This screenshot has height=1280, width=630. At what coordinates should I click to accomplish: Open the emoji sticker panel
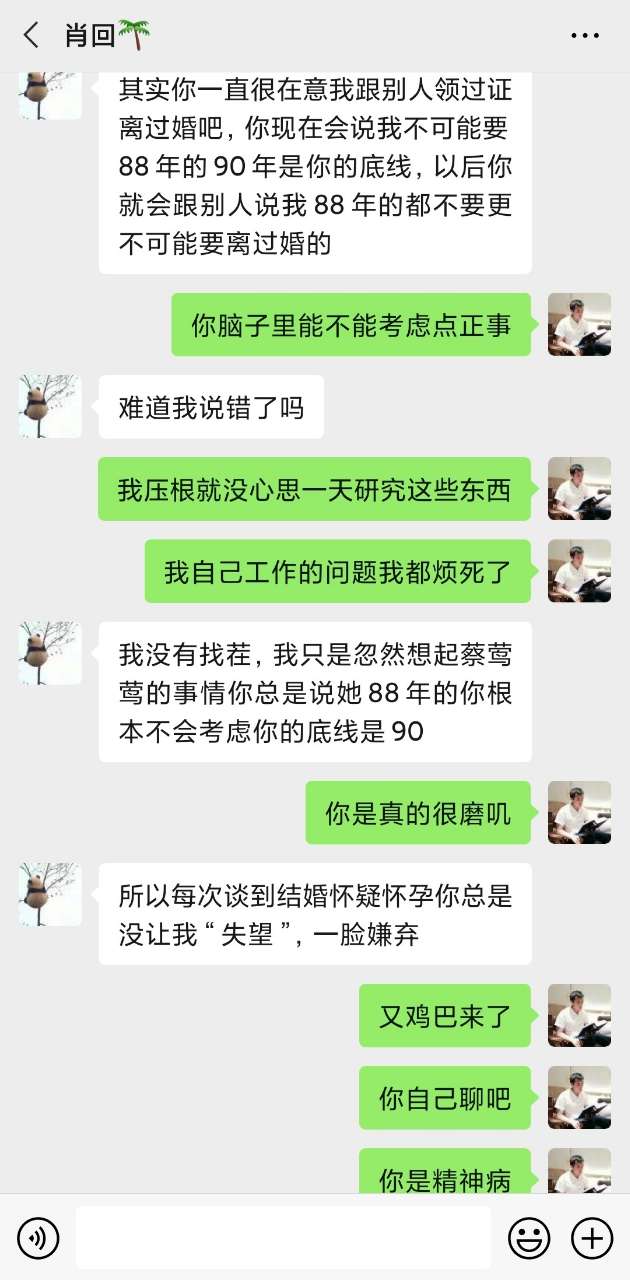click(529, 1239)
